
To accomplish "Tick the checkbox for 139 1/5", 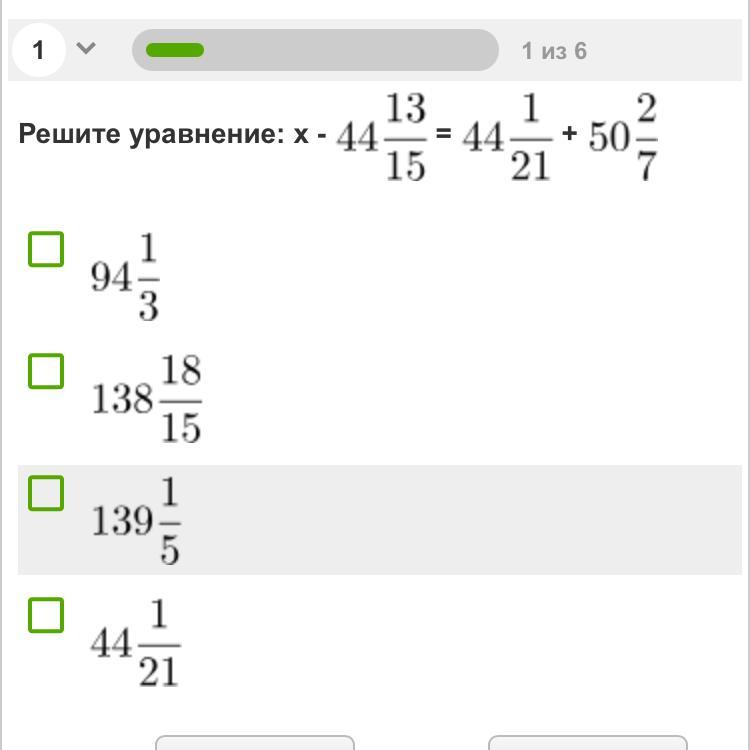I will pyautogui.click(x=46, y=493).
